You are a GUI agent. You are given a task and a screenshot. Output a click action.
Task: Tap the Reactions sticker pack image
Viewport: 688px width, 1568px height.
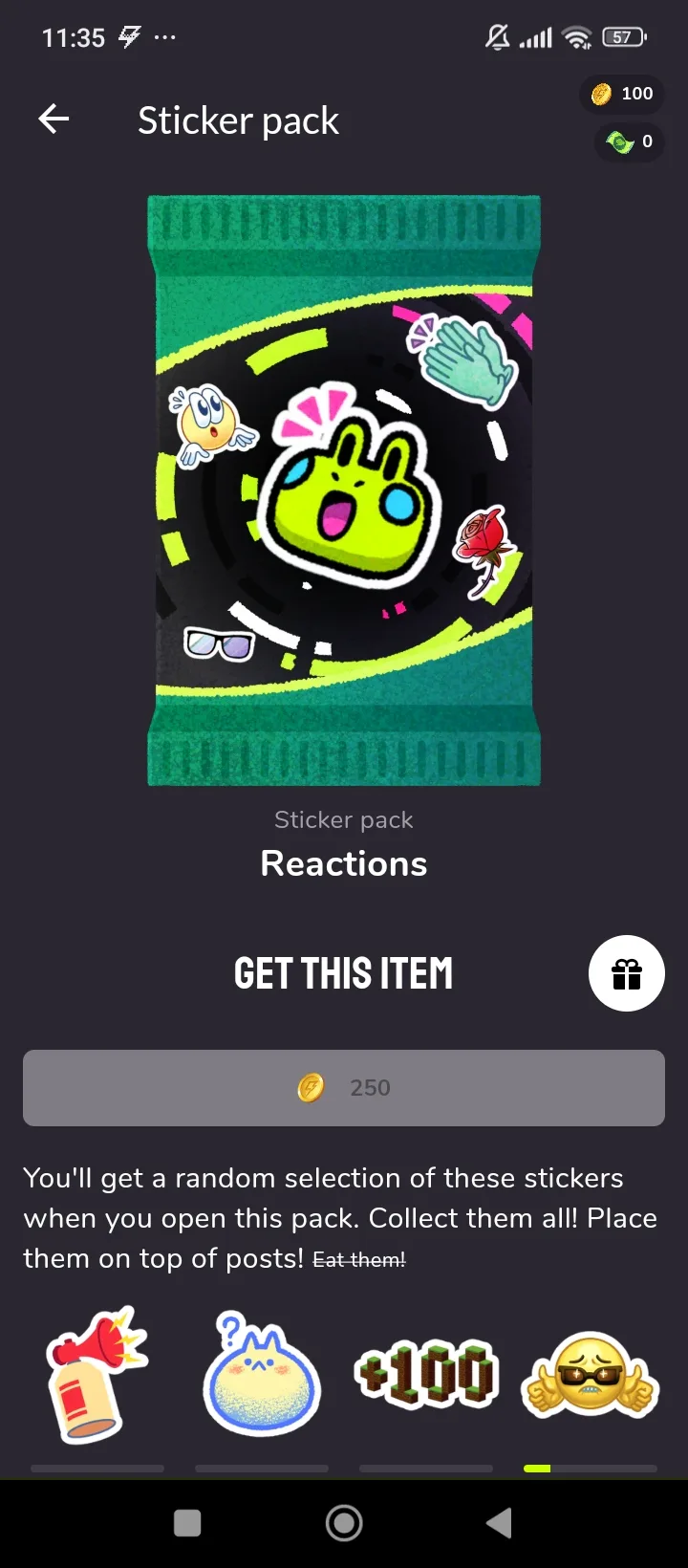[344, 490]
